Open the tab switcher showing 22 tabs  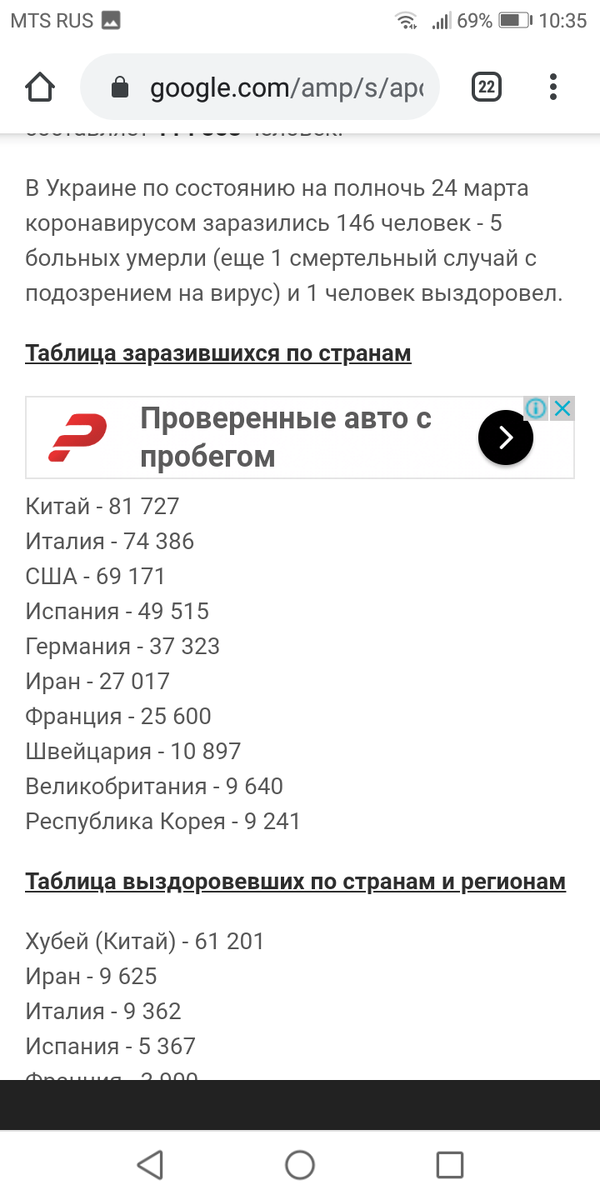486,88
